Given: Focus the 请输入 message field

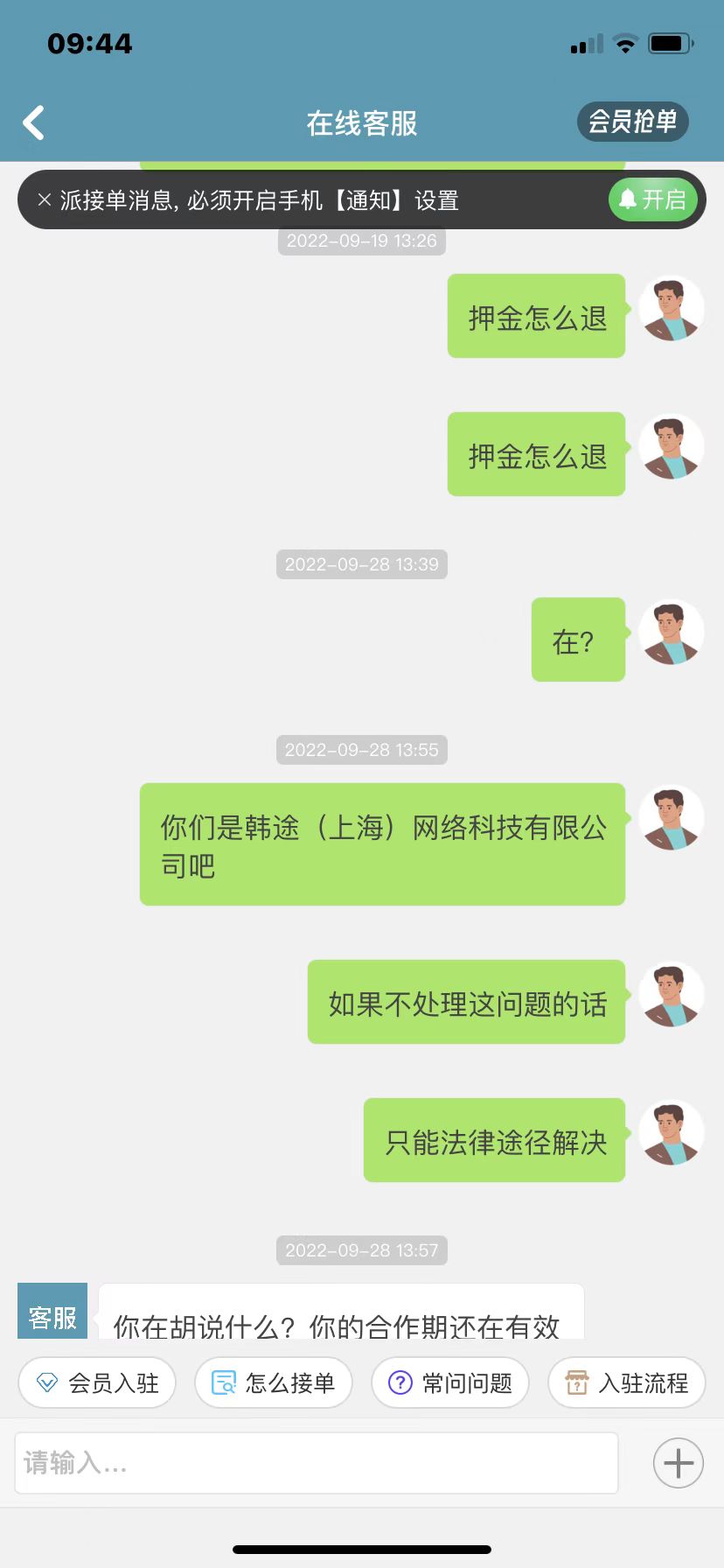Looking at the screenshot, I should coord(316,1462).
